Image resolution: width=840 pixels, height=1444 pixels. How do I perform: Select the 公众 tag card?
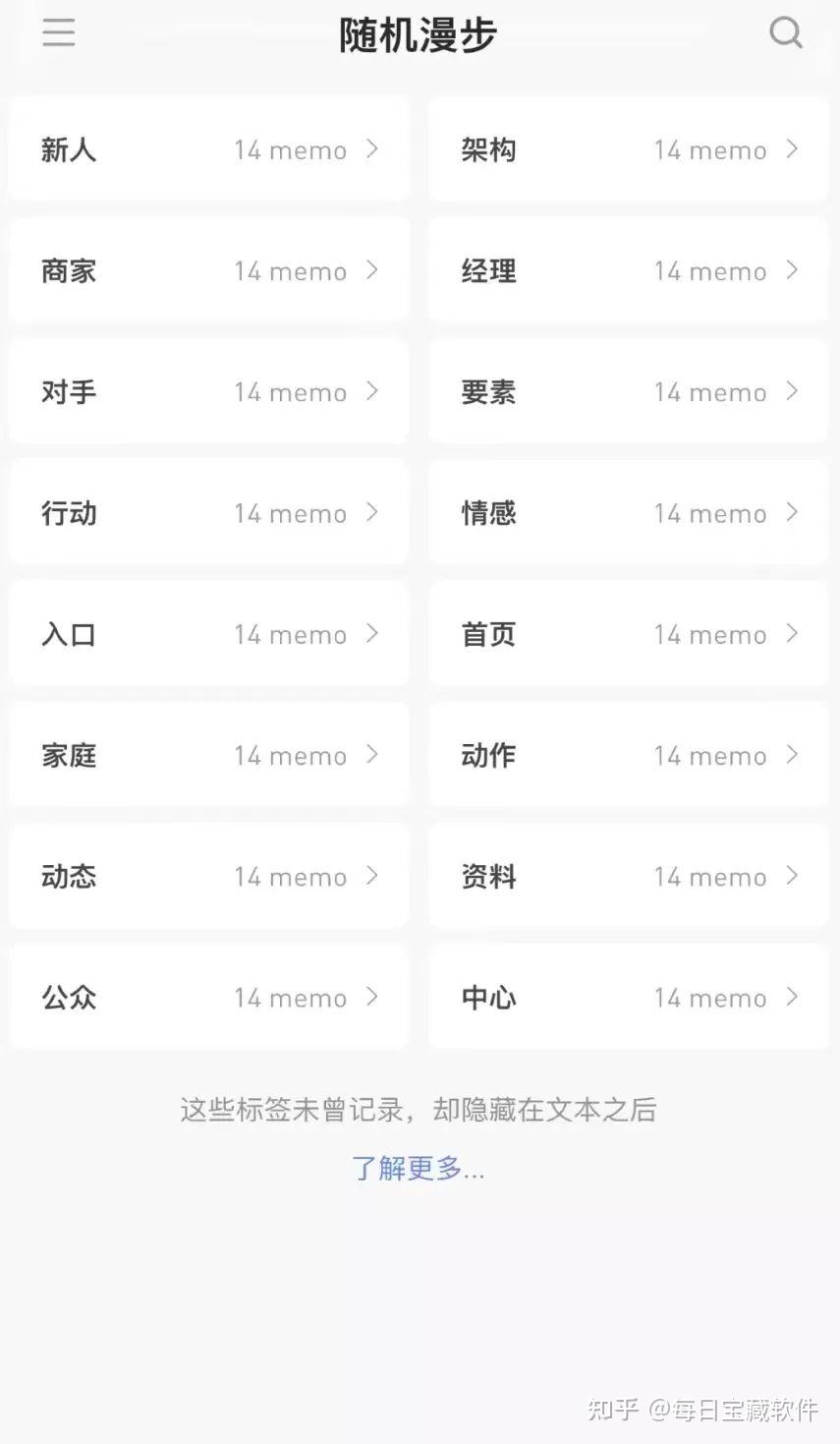[x=208, y=997]
